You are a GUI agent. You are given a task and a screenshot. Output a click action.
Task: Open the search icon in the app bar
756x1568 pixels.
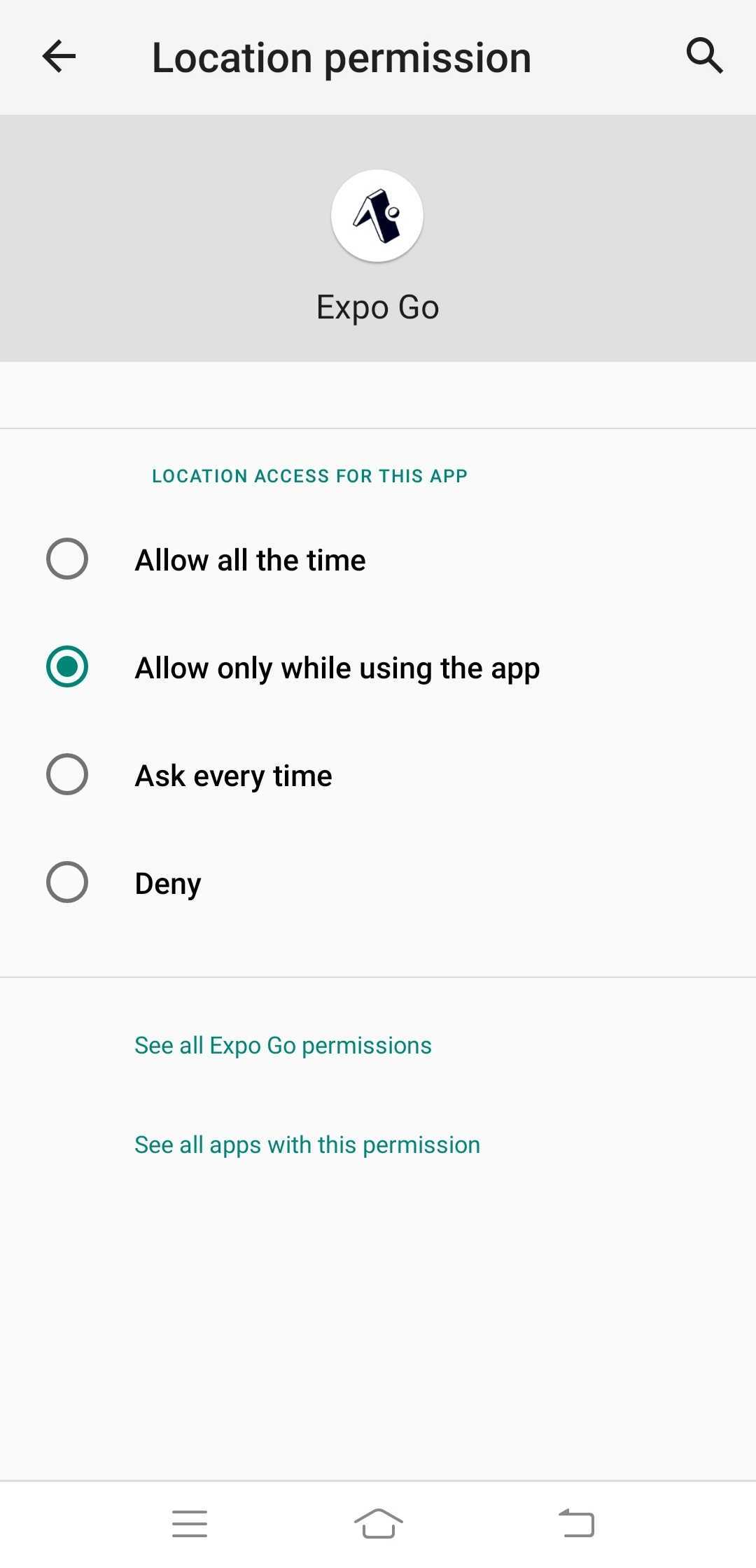703,56
